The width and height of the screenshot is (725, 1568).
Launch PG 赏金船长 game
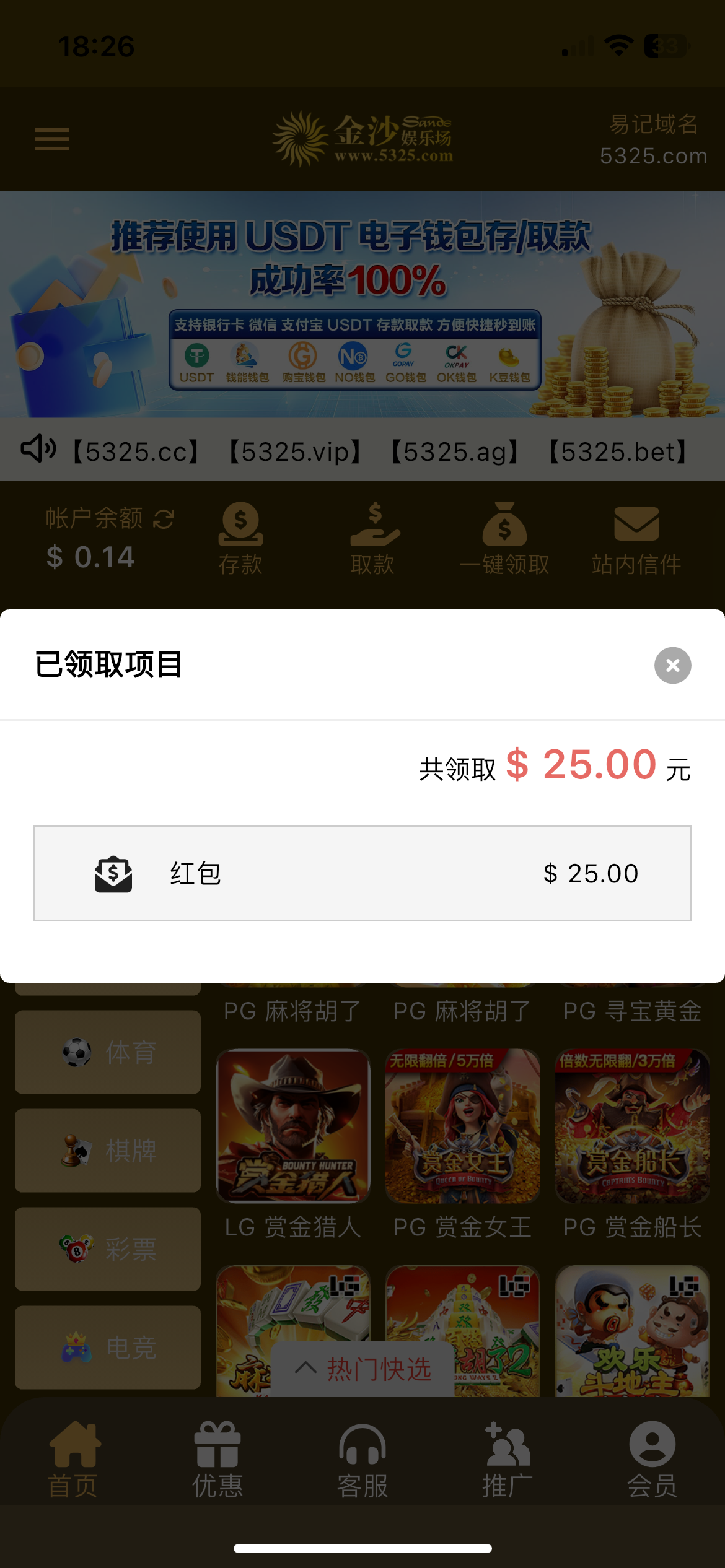point(632,1127)
